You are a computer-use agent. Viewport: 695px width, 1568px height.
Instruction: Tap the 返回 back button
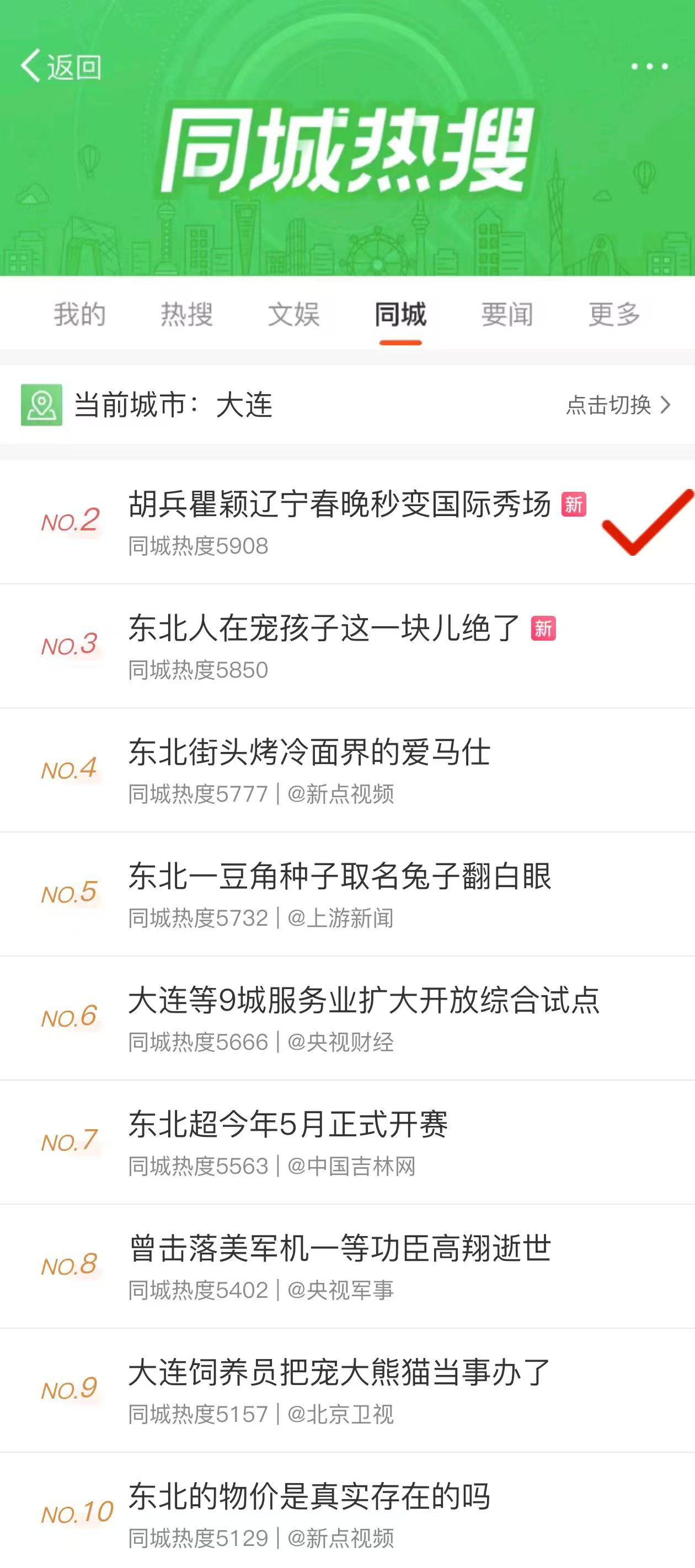(x=61, y=66)
